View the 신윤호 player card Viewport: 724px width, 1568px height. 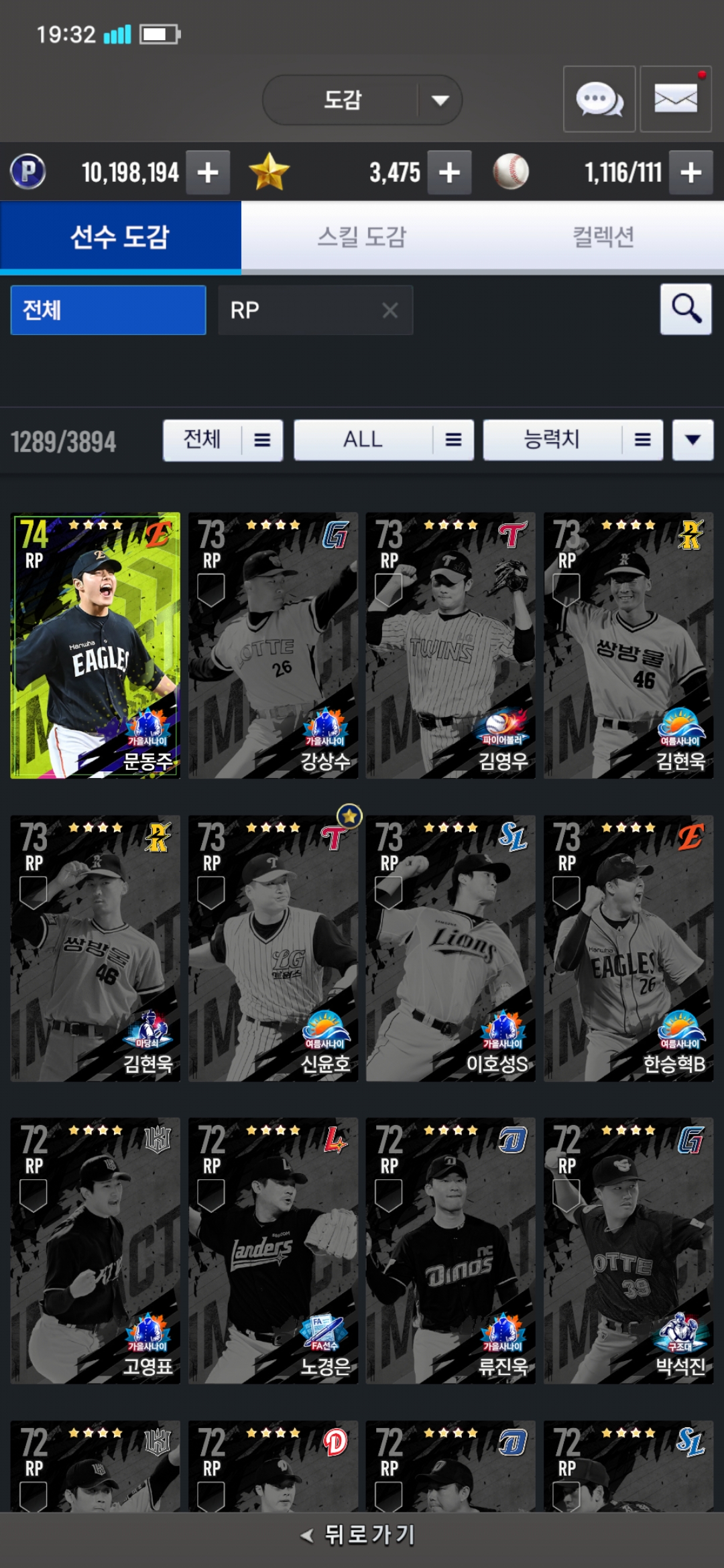point(273,948)
